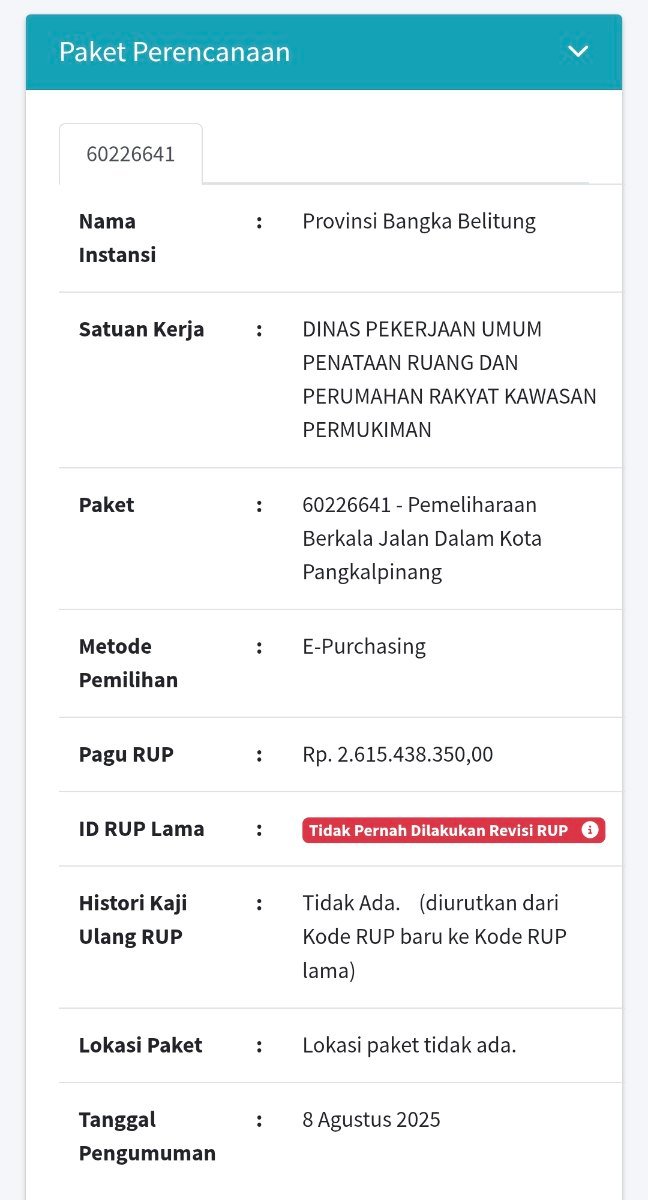Collapse the Paket Perencanaan panel
This screenshot has width=648, height=1200.
578,52
